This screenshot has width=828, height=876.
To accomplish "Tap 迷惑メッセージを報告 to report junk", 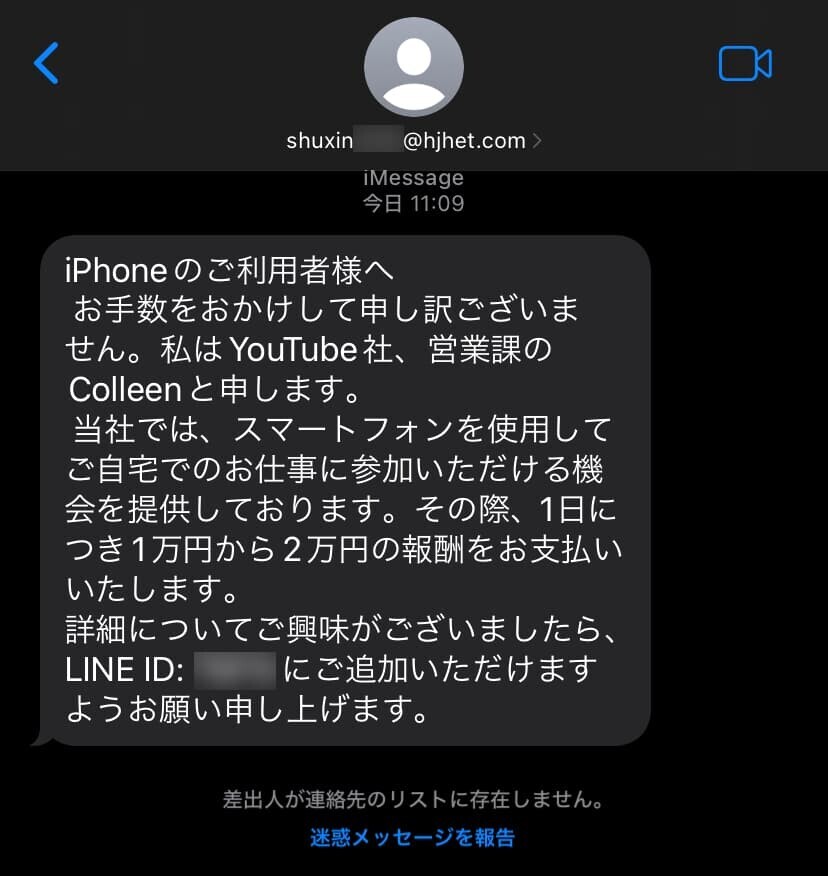I will (412, 837).
